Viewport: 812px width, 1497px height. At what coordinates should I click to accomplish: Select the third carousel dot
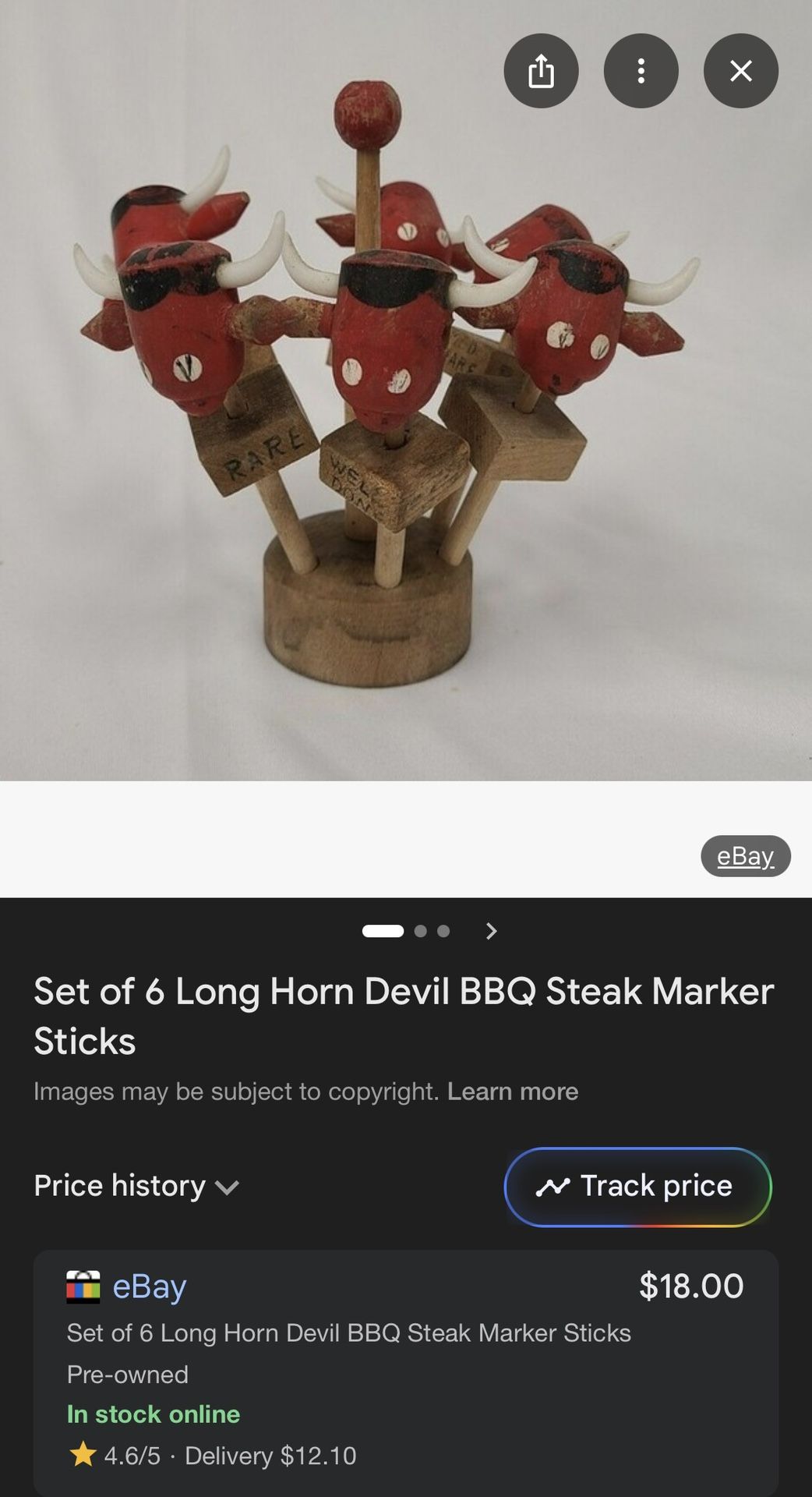tap(445, 931)
